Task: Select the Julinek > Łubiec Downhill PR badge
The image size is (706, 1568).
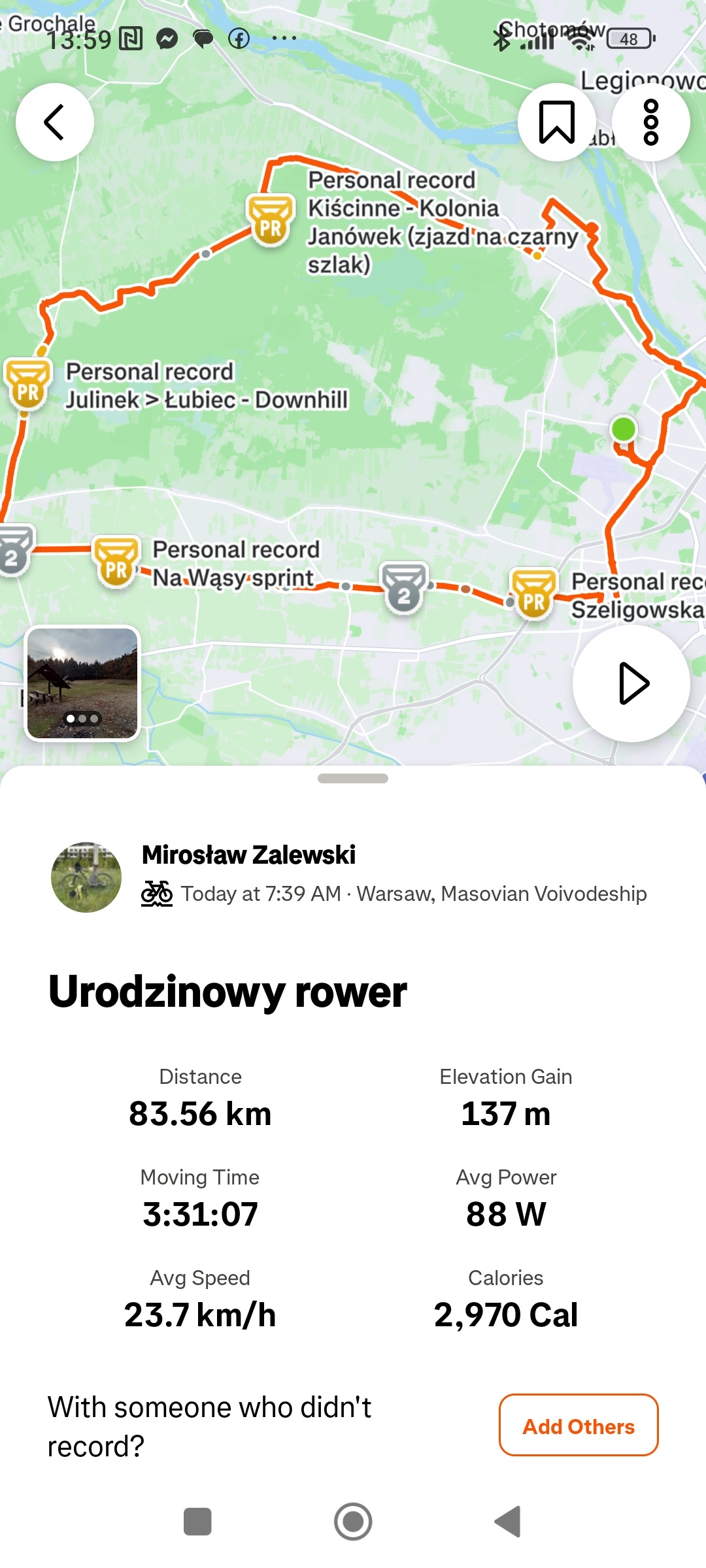Action: [x=27, y=384]
